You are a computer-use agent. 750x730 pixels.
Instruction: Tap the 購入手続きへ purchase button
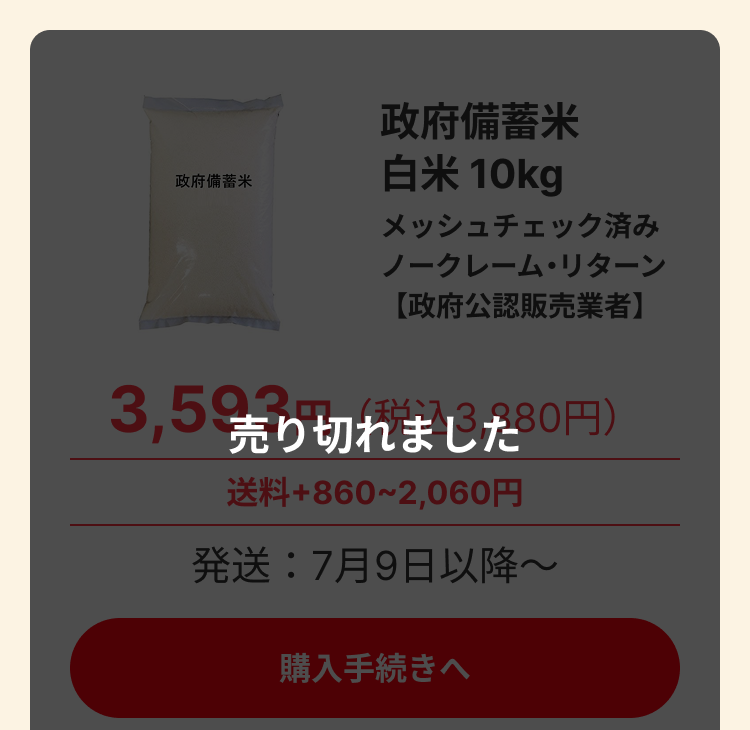pyautogui.click(x=375, y=667)
